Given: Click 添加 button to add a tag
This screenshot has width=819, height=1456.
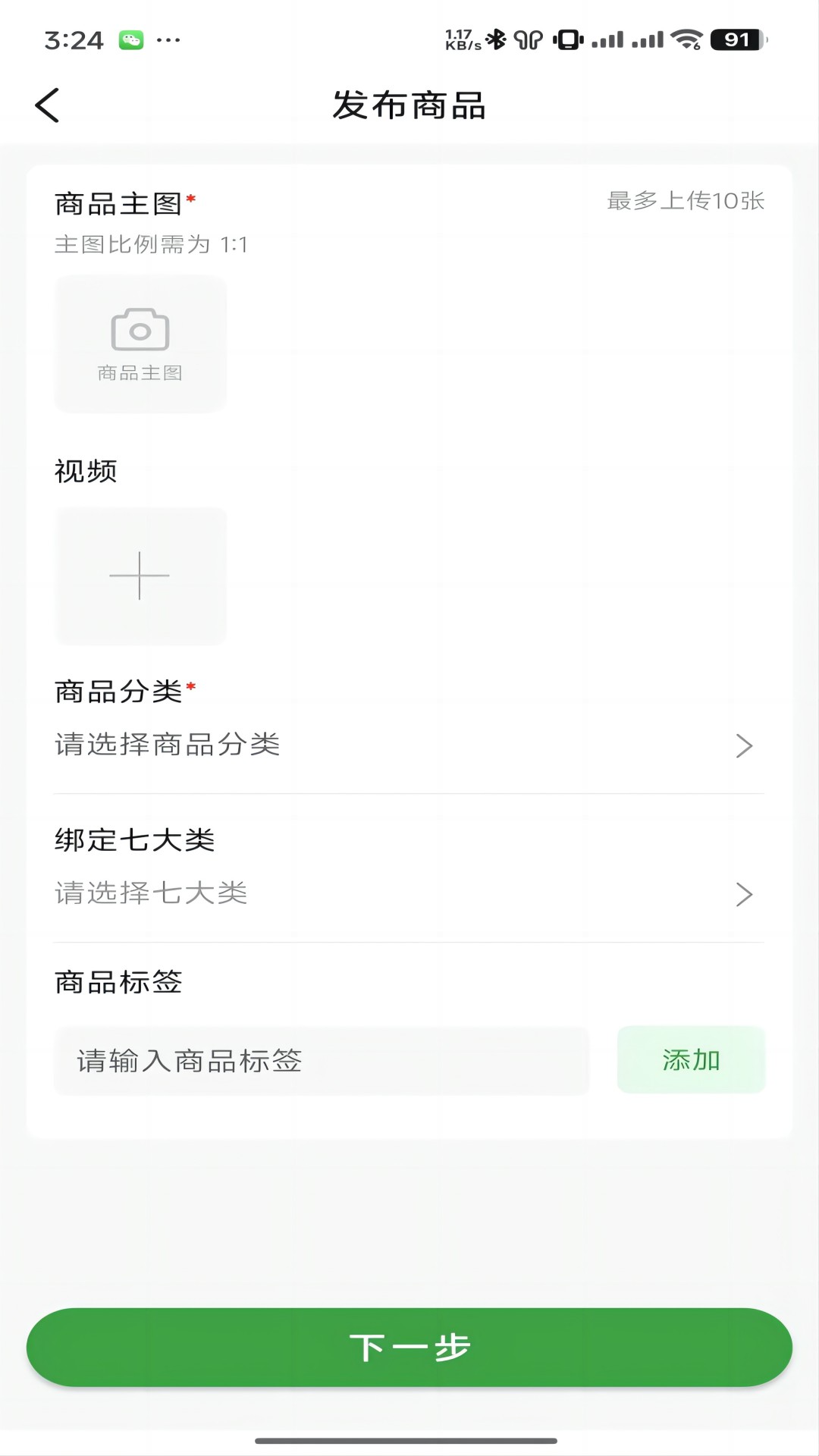Looking at the screenshot, I should [691, 1061].
